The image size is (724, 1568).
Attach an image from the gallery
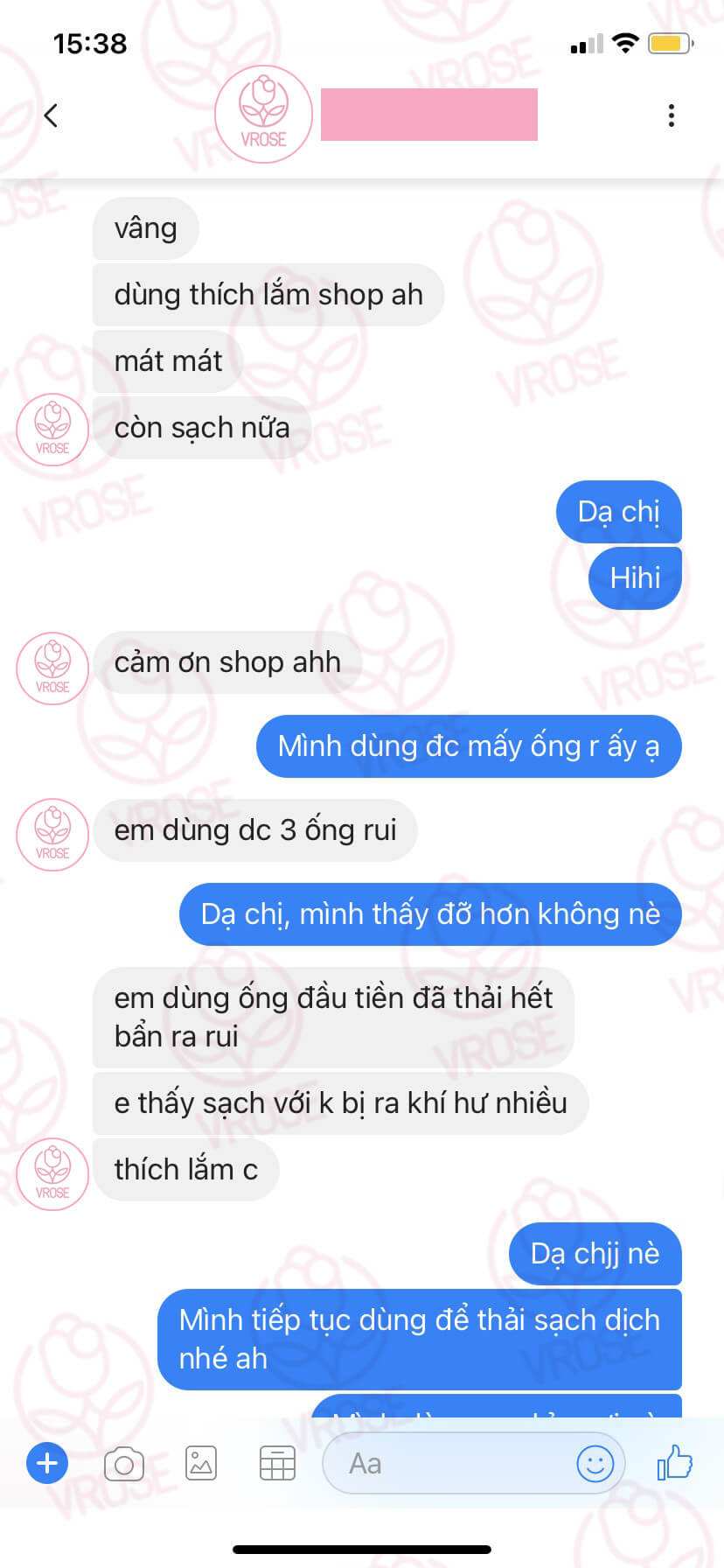point(201,1463)
